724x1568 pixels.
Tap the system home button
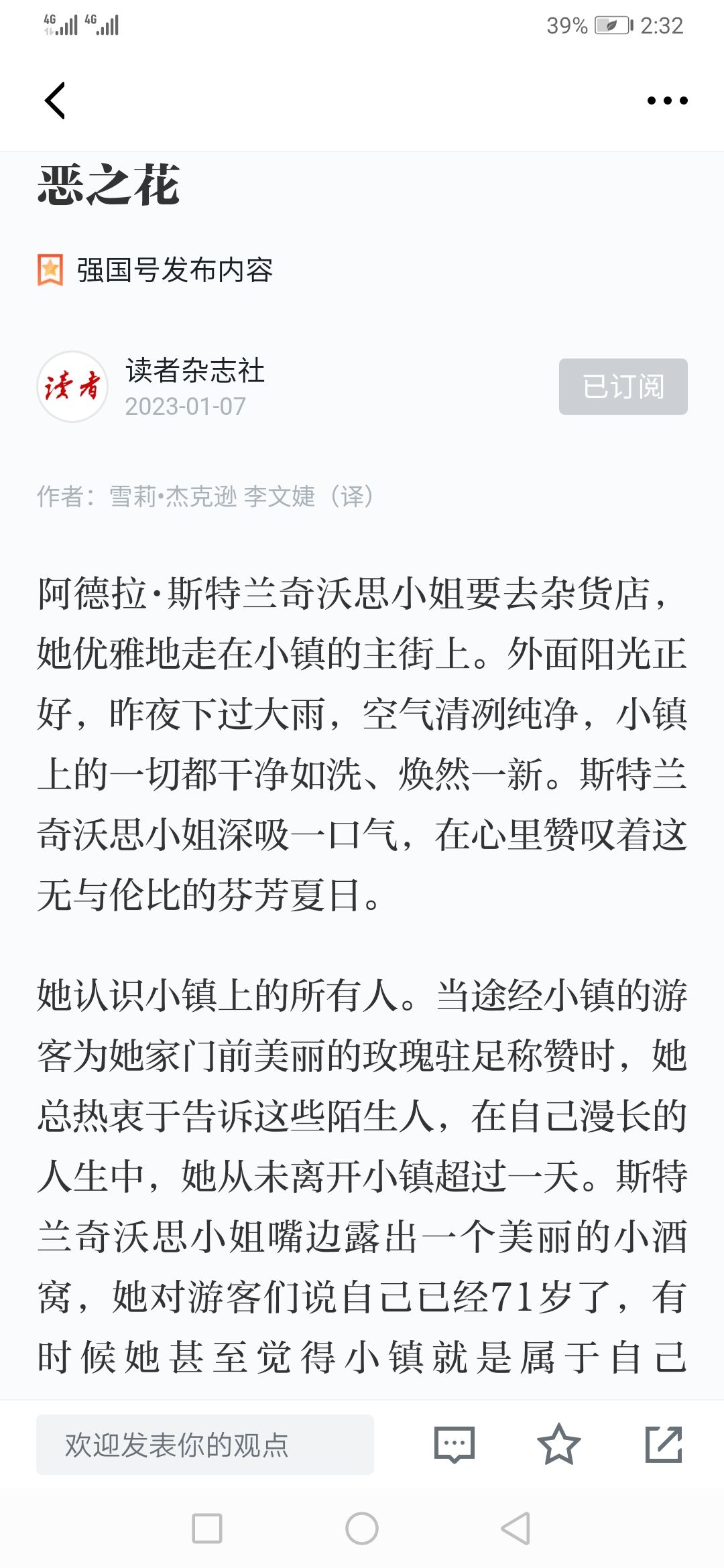pos(362,1528)
